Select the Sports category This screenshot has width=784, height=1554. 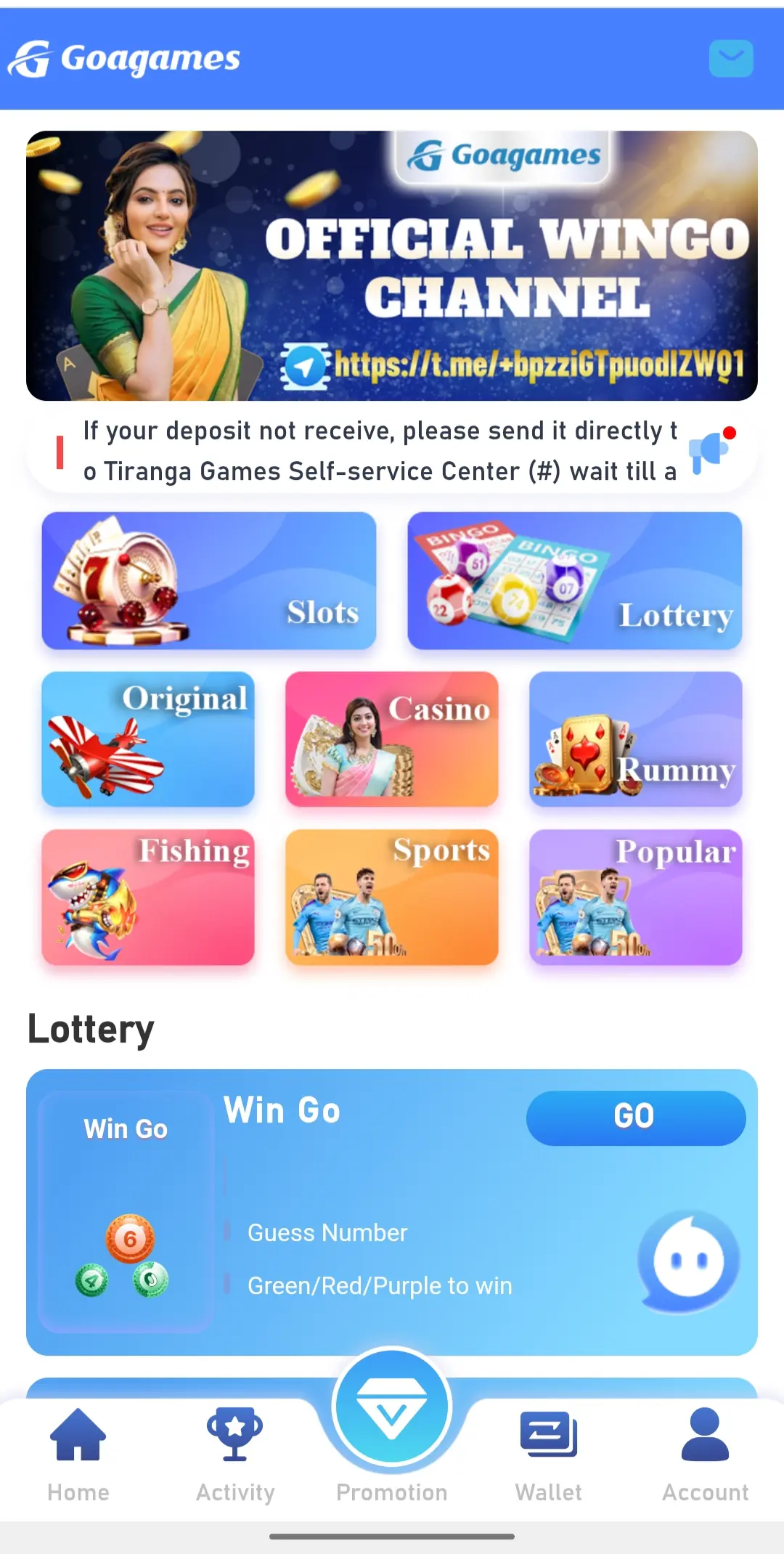tap(392, 897)
